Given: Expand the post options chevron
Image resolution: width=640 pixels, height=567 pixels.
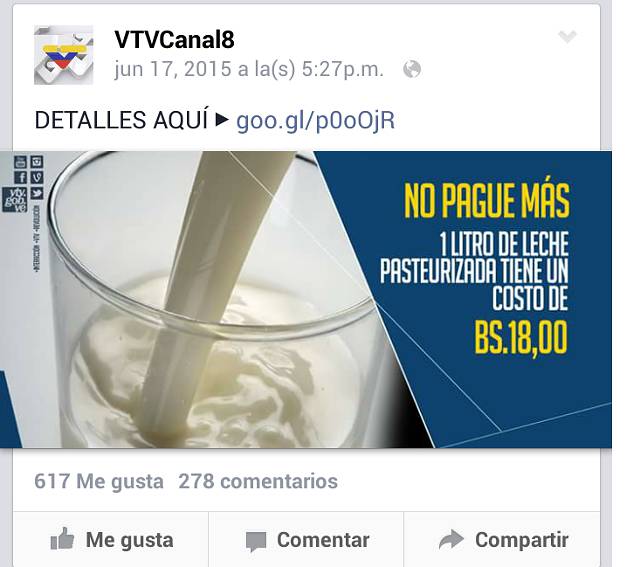Looking at the screenshot, I should tap(567, 38).
